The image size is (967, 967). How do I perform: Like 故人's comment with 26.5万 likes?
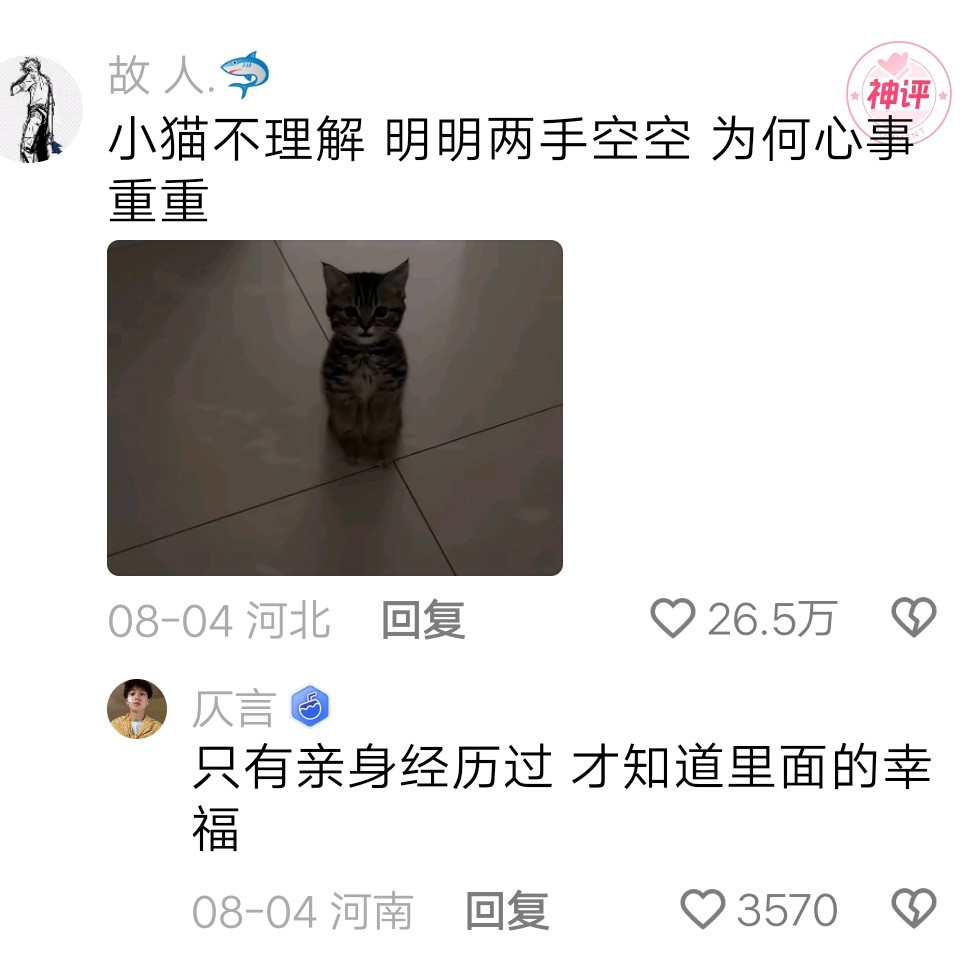pos(672,619)
